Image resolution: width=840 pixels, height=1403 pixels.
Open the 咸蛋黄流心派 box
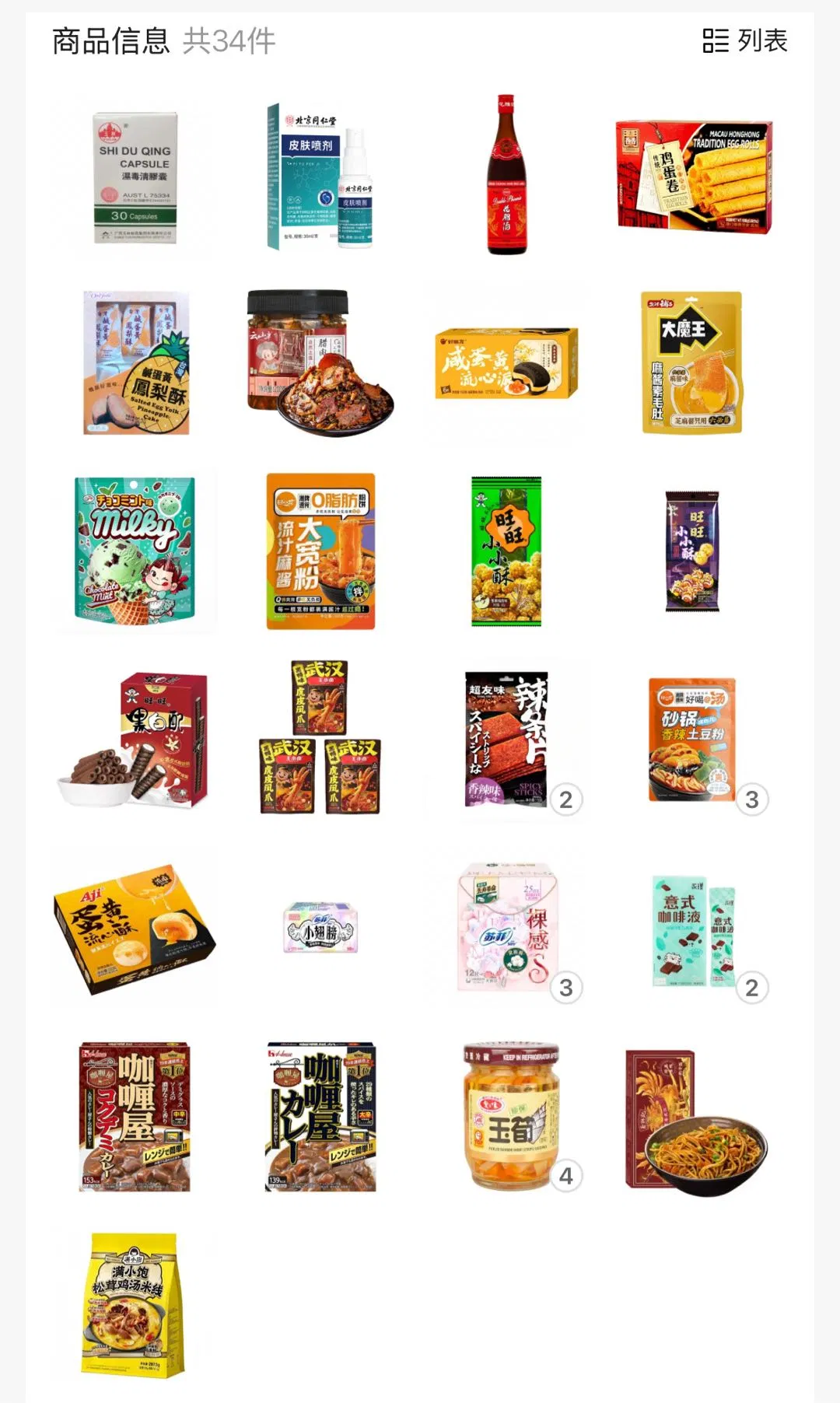[x=506, y=364]
